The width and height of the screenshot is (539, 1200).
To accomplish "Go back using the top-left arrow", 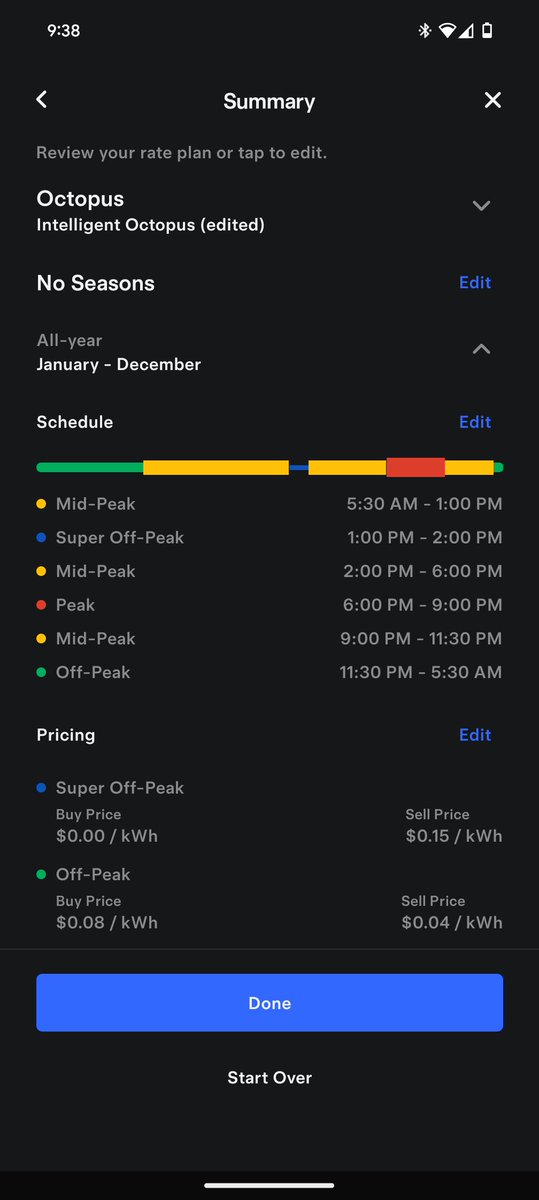I will tap(41, 99).
